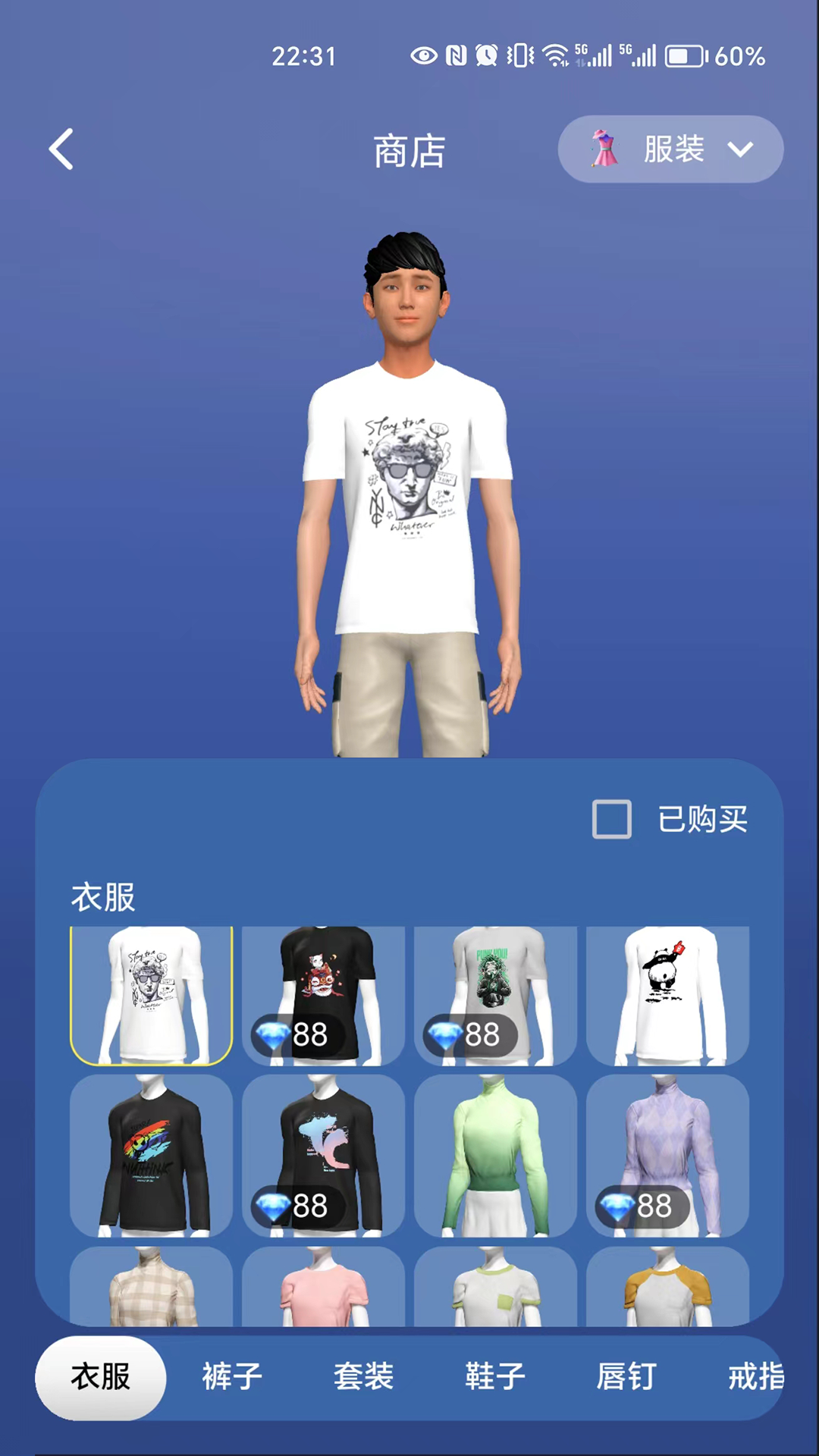Choose the gray T-shirt with green figure

(495, 996)
